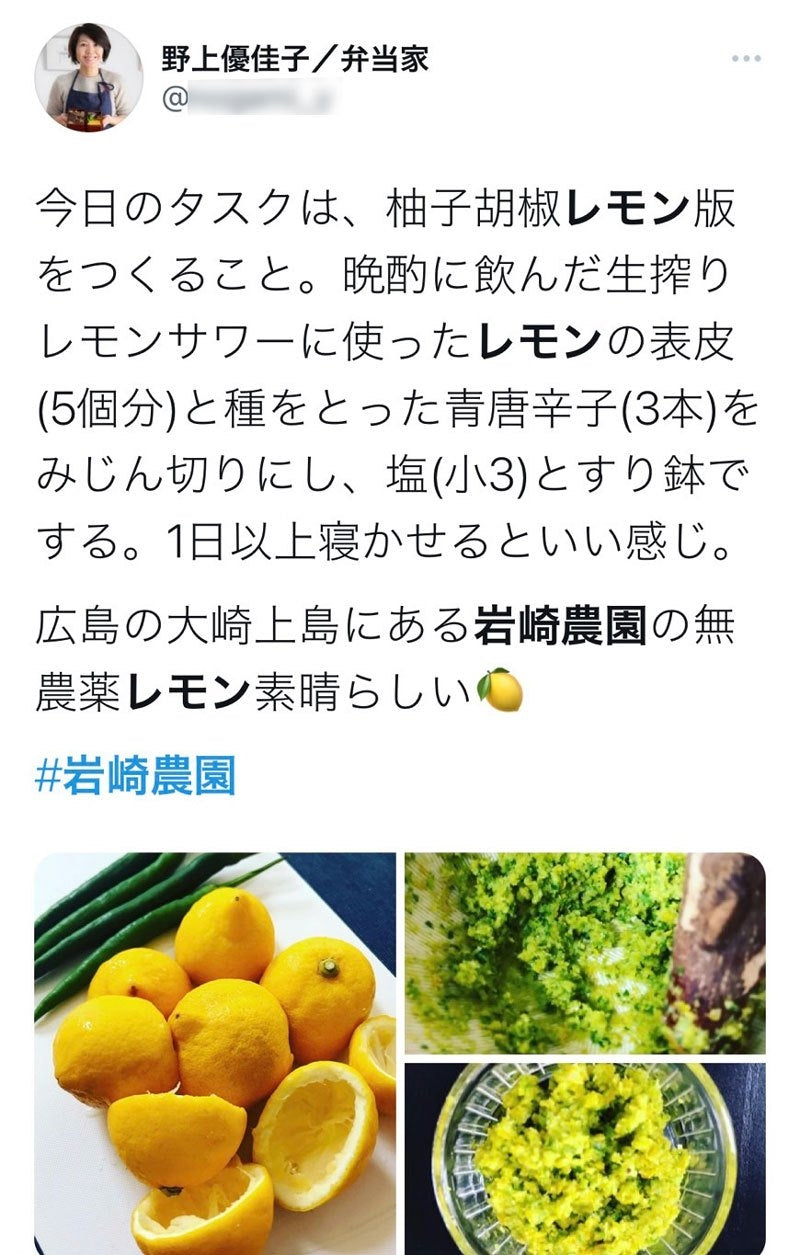Viewport: 800px width, 1255px height.
Task: Open the tweet's overflow menu
Action: (x=746, y=59)
